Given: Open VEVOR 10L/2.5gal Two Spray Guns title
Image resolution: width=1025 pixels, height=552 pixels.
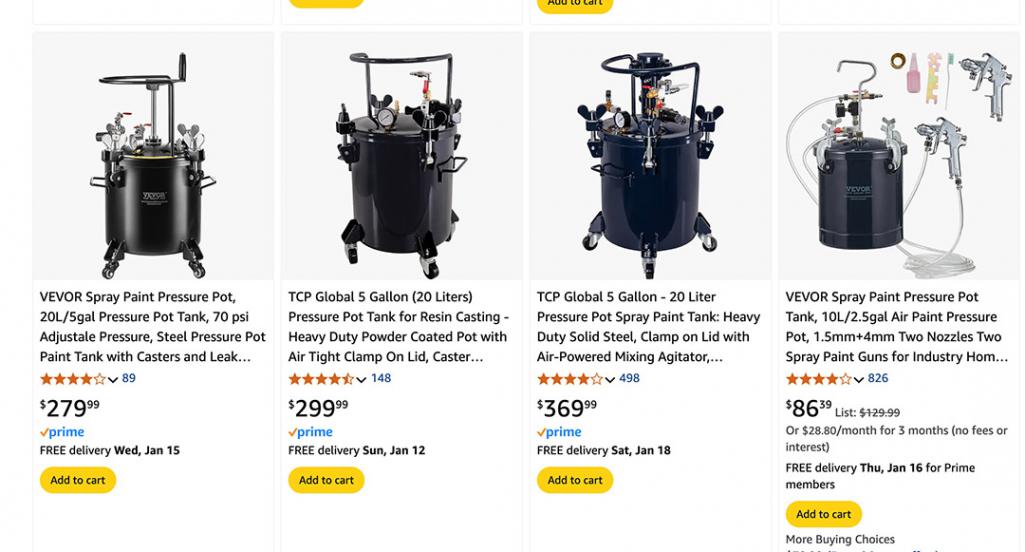Looking at the screenshot, I should 897,326.
